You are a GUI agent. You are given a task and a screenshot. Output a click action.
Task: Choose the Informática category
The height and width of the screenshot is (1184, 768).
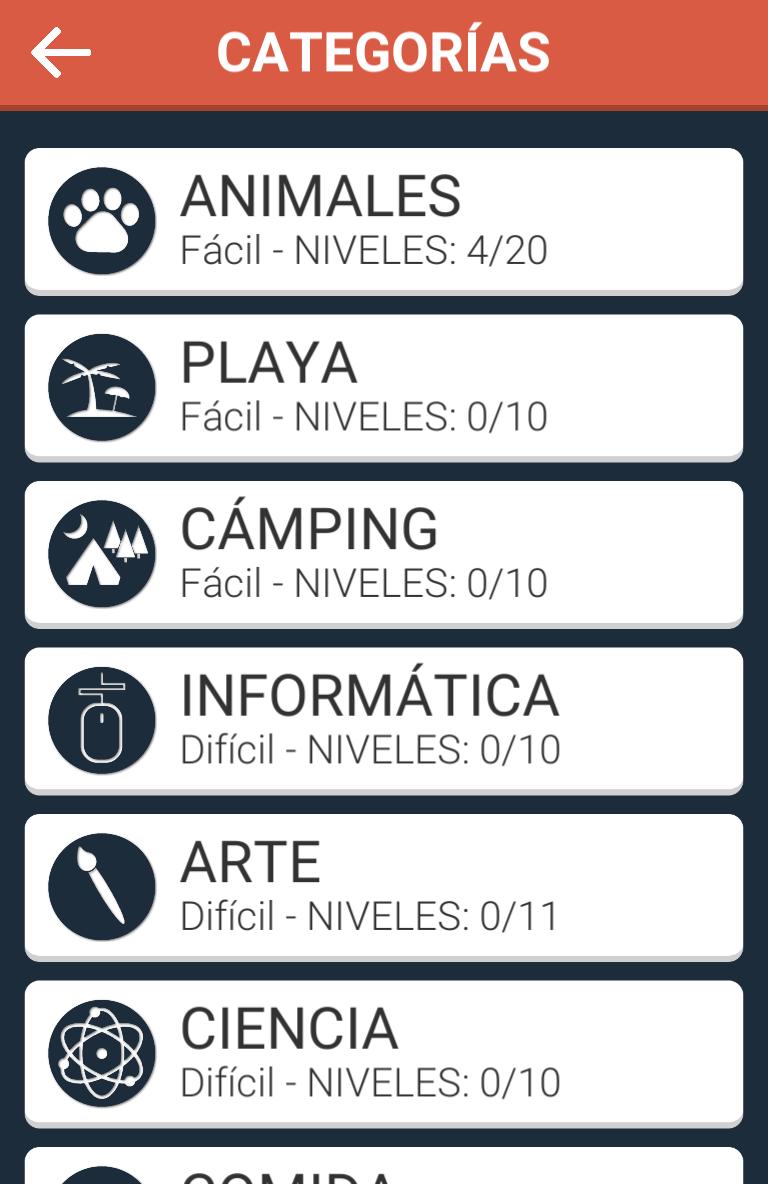coord(383,720)
